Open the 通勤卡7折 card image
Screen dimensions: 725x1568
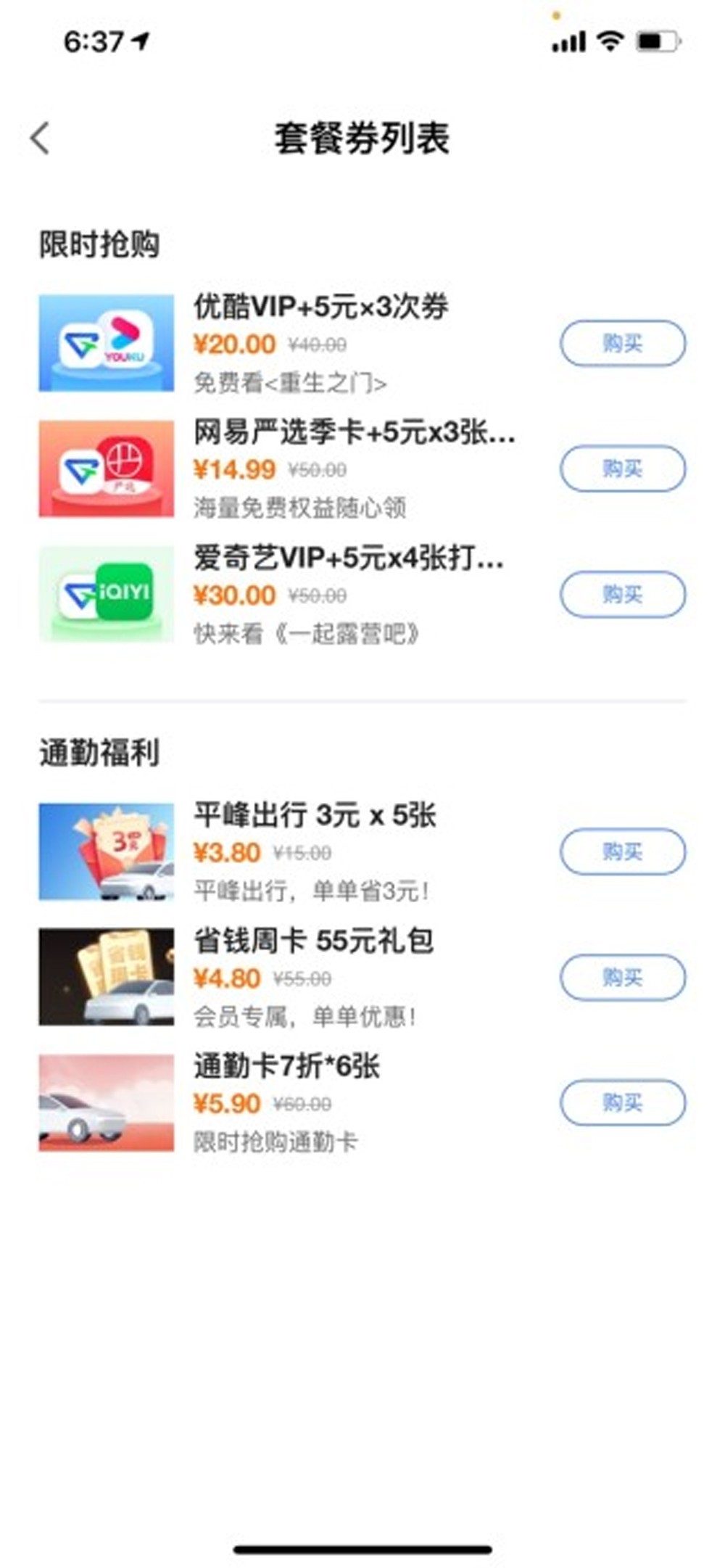click(x=107, y=1103)
